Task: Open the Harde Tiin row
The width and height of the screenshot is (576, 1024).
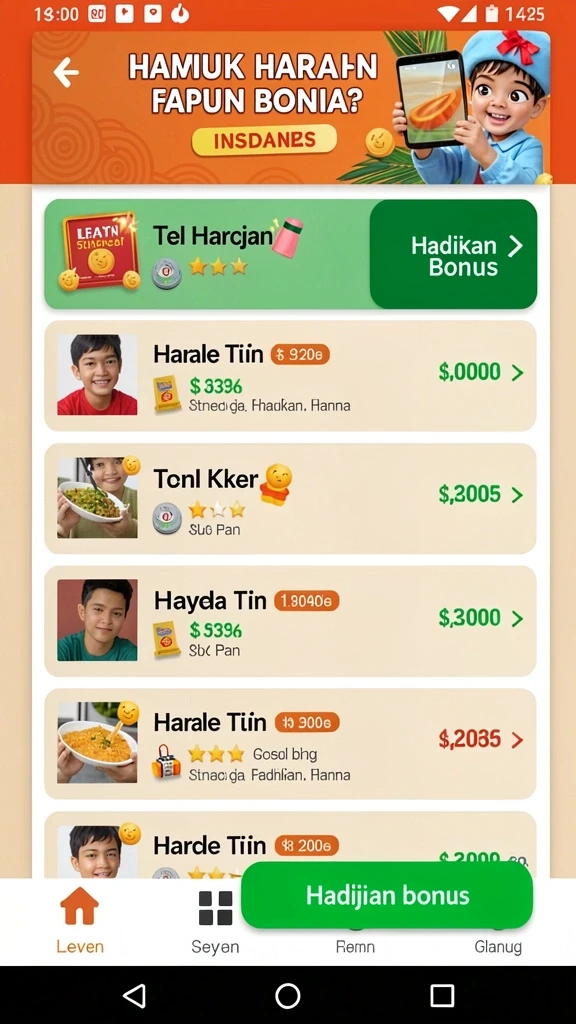Action: 290,845
